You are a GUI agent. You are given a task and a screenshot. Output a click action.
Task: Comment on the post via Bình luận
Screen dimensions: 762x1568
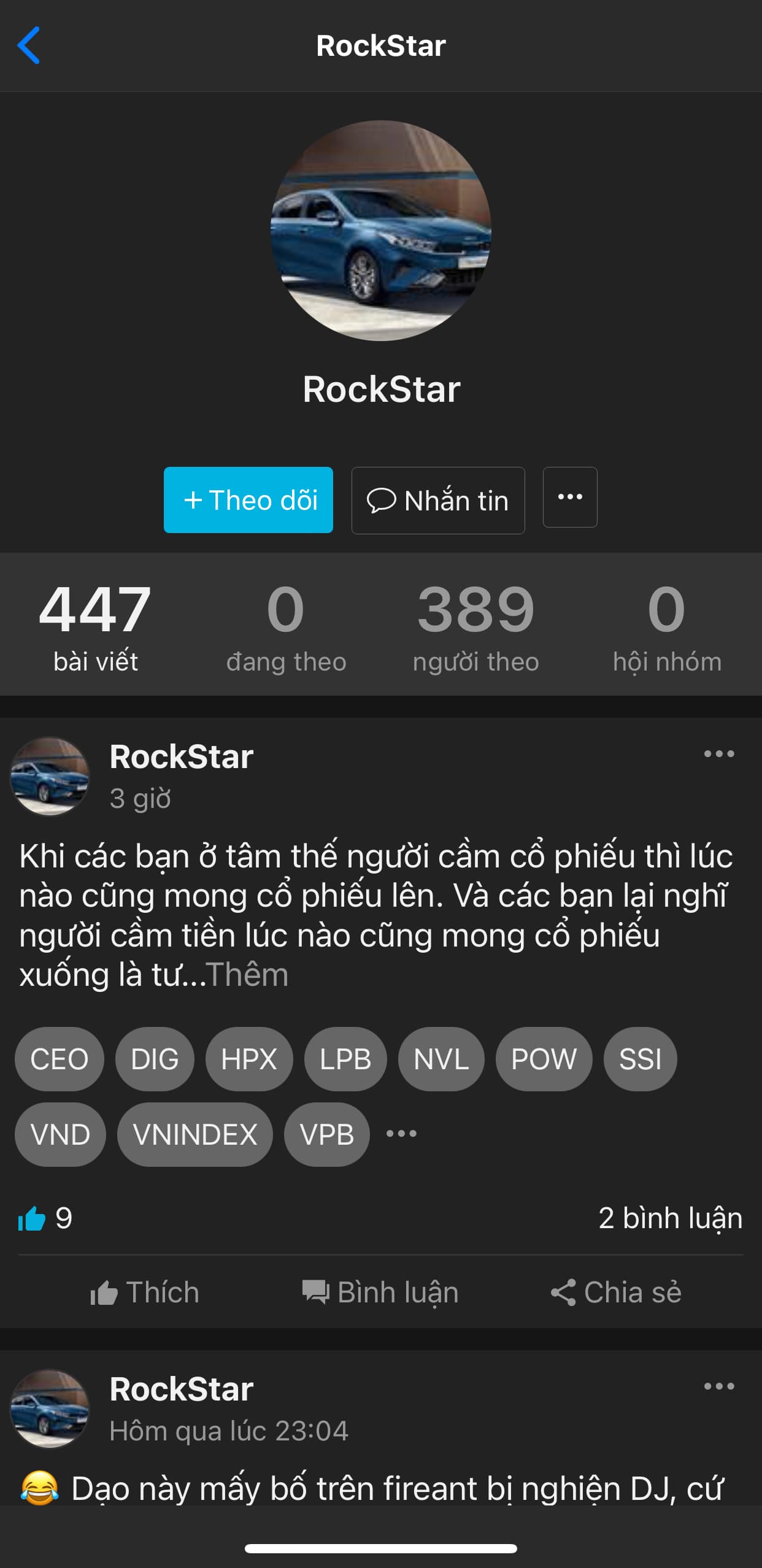[380, 1293]
